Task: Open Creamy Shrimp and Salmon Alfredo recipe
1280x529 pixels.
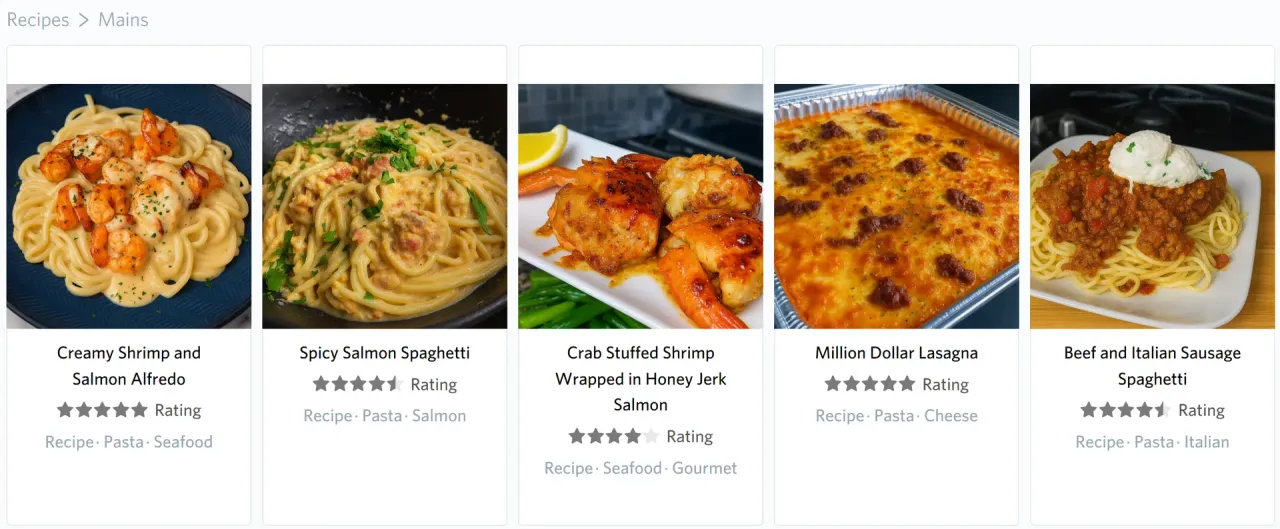Action: 129,366
